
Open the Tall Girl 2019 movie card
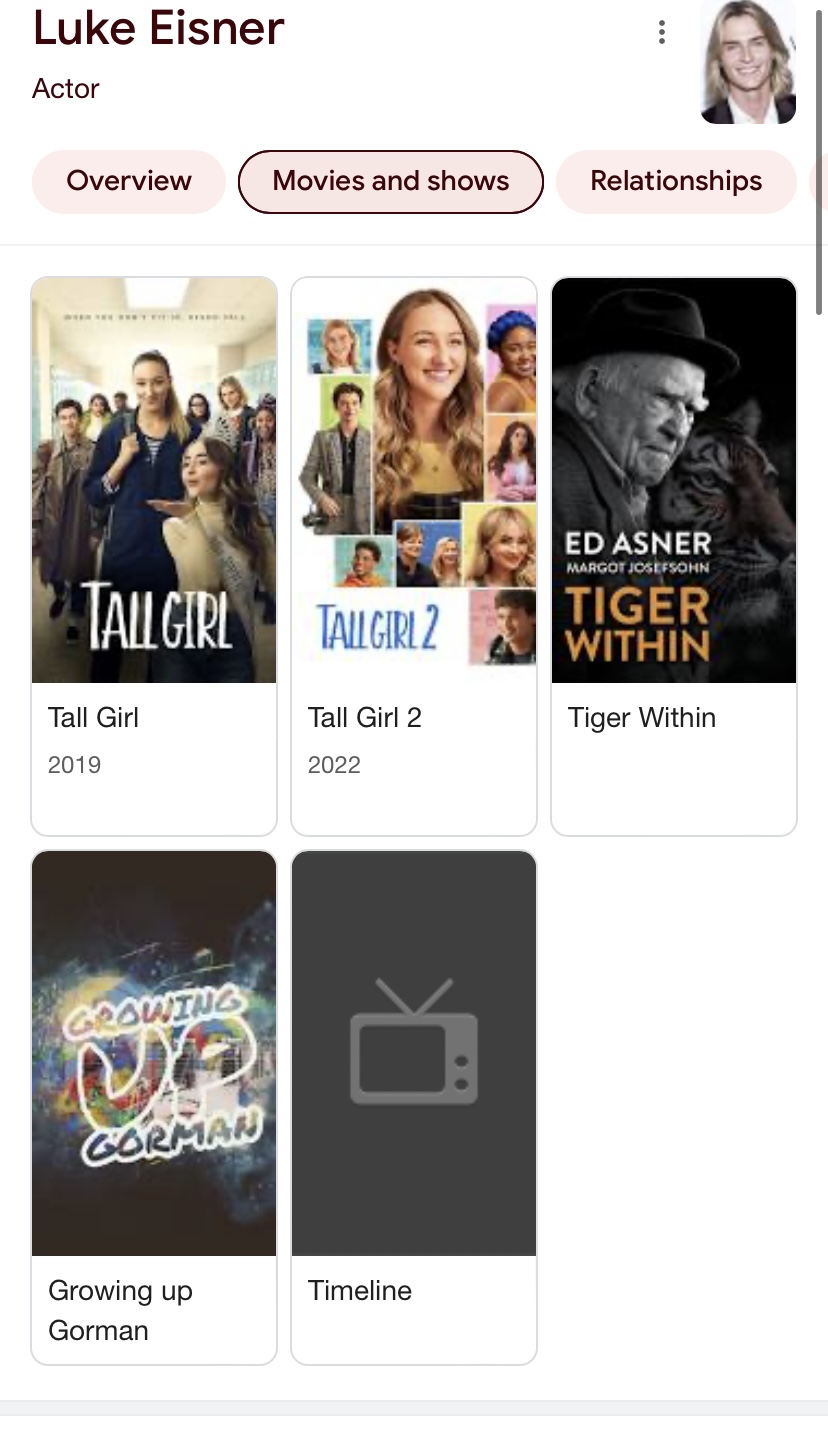(x=154, y=555)
